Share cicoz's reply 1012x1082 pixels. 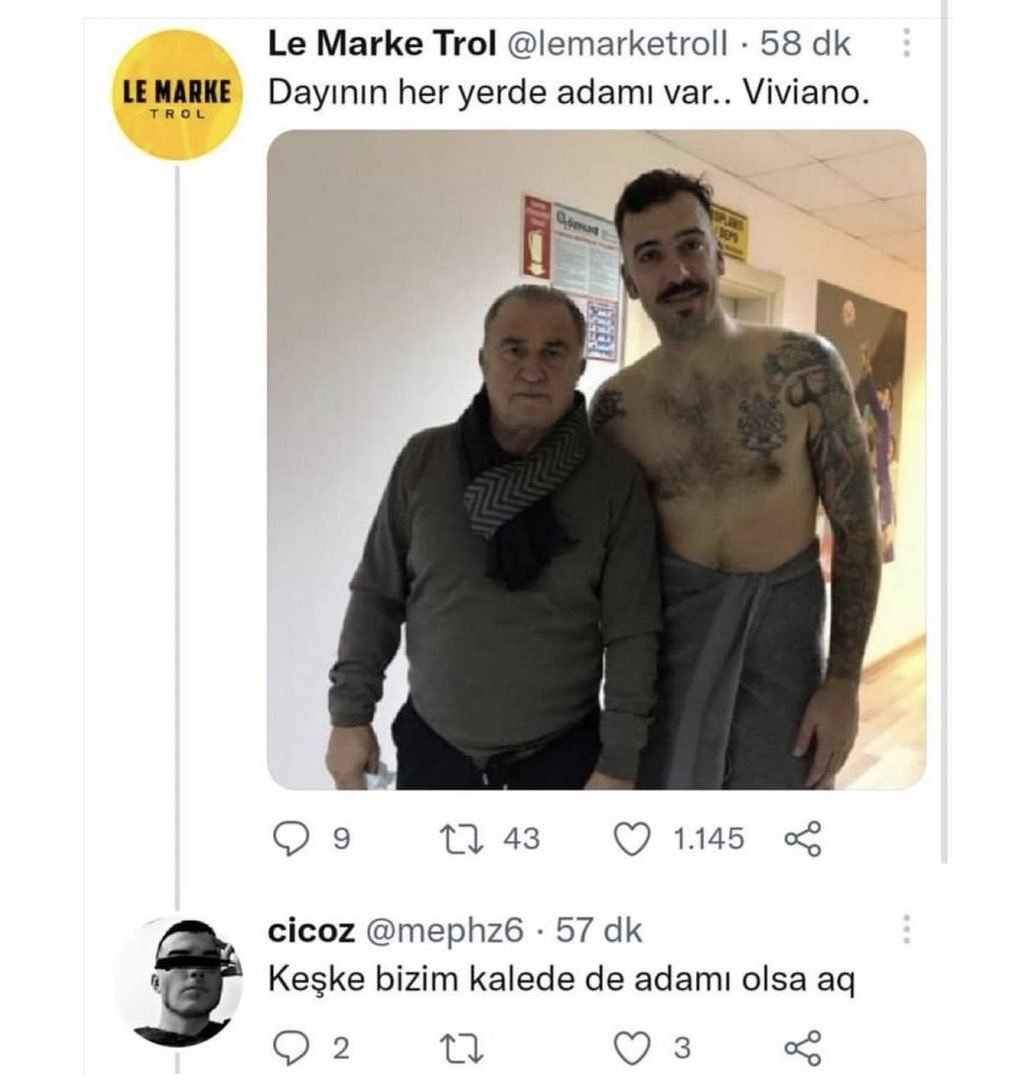point(801,1048)
